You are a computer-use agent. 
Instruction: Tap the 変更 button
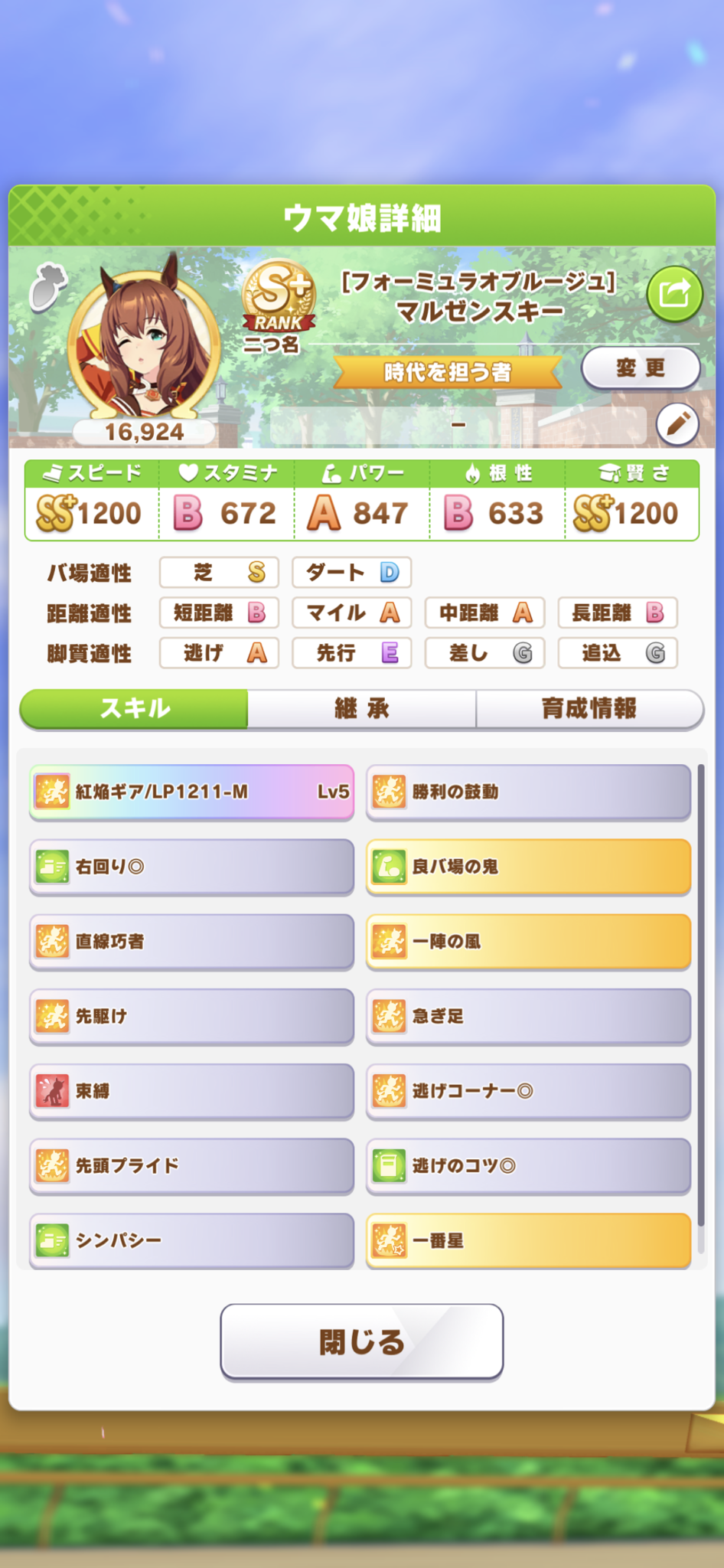pyautogui.click(x=641, y=368)
